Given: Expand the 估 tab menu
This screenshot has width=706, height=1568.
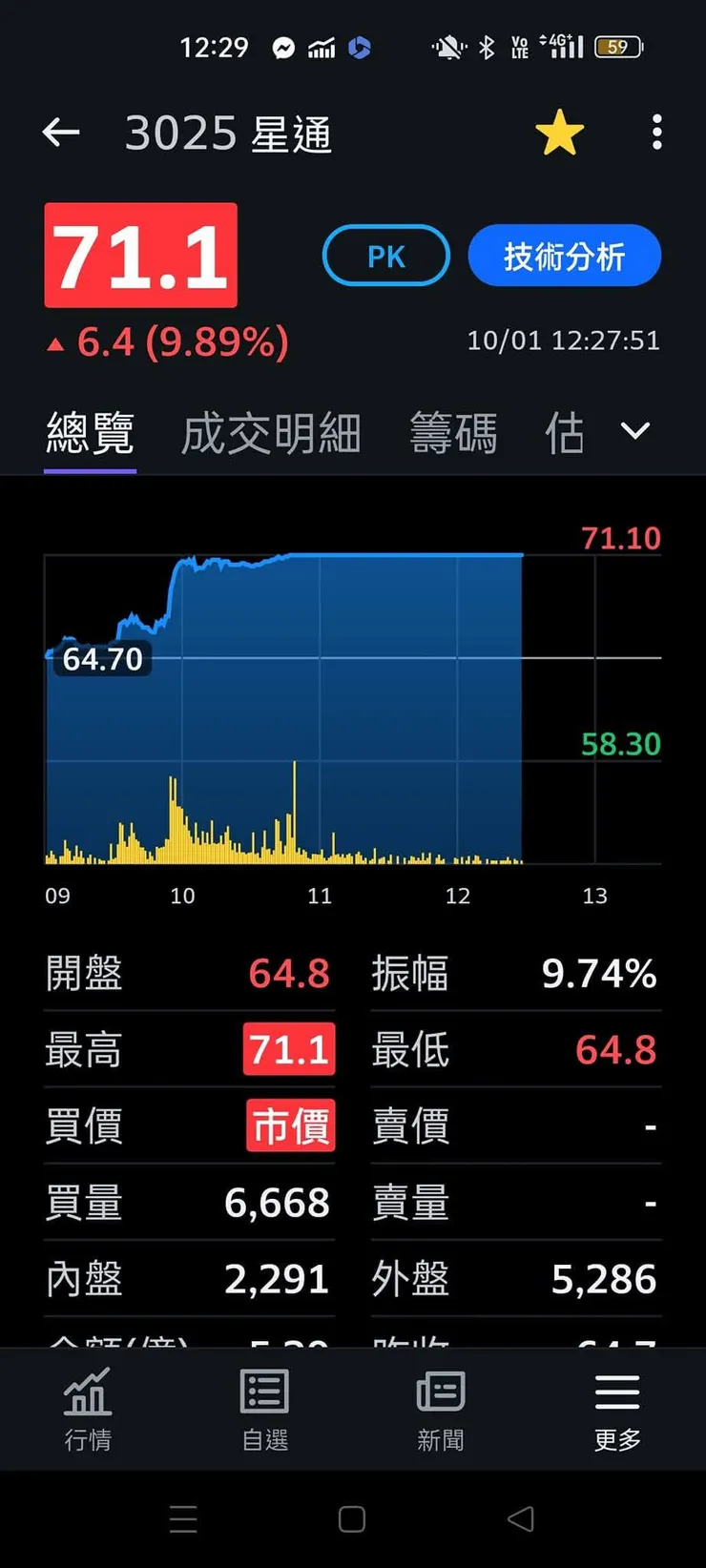Looking at the screenshot, I should (565, 431).
